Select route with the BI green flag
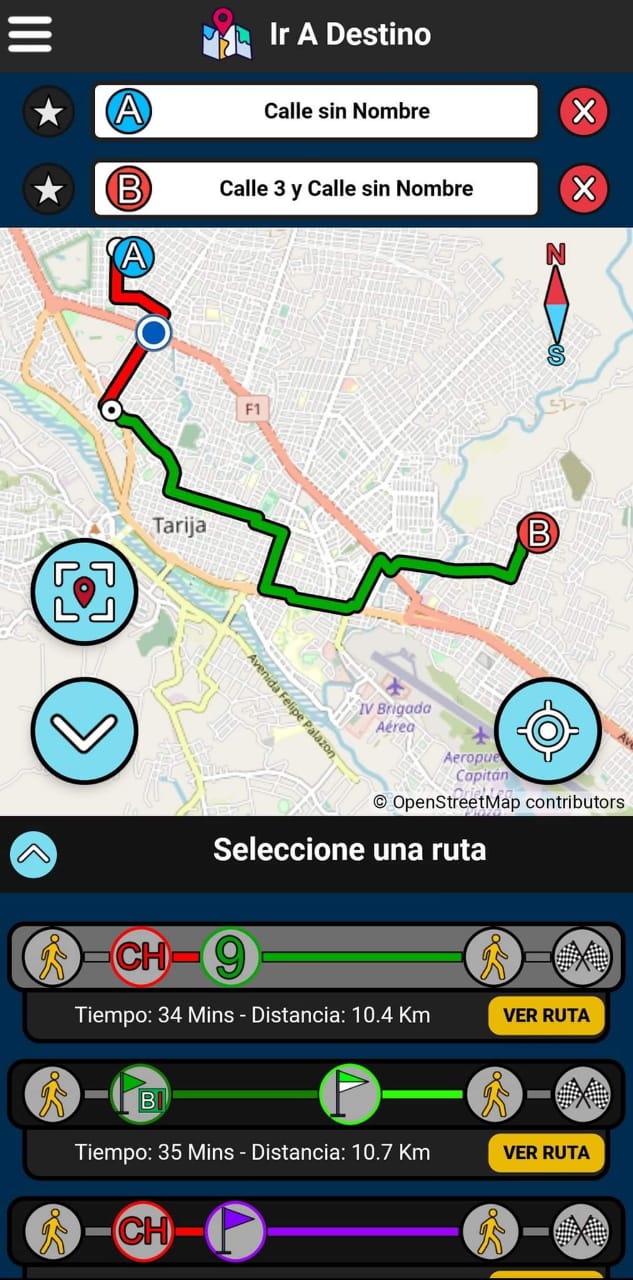The image size is (633, 1280). [316, 1095]
